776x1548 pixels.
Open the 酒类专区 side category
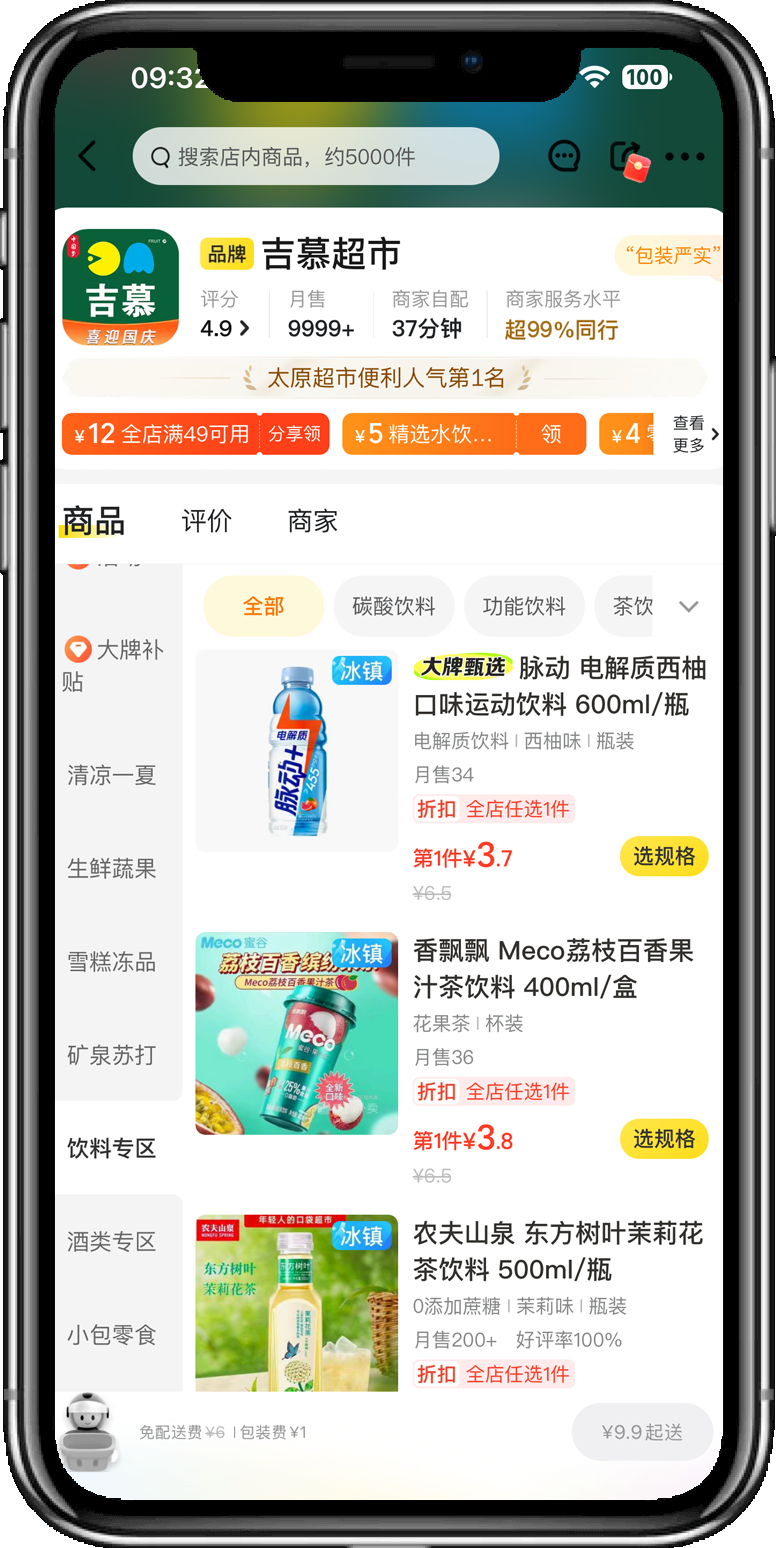tap(112, 1242)
